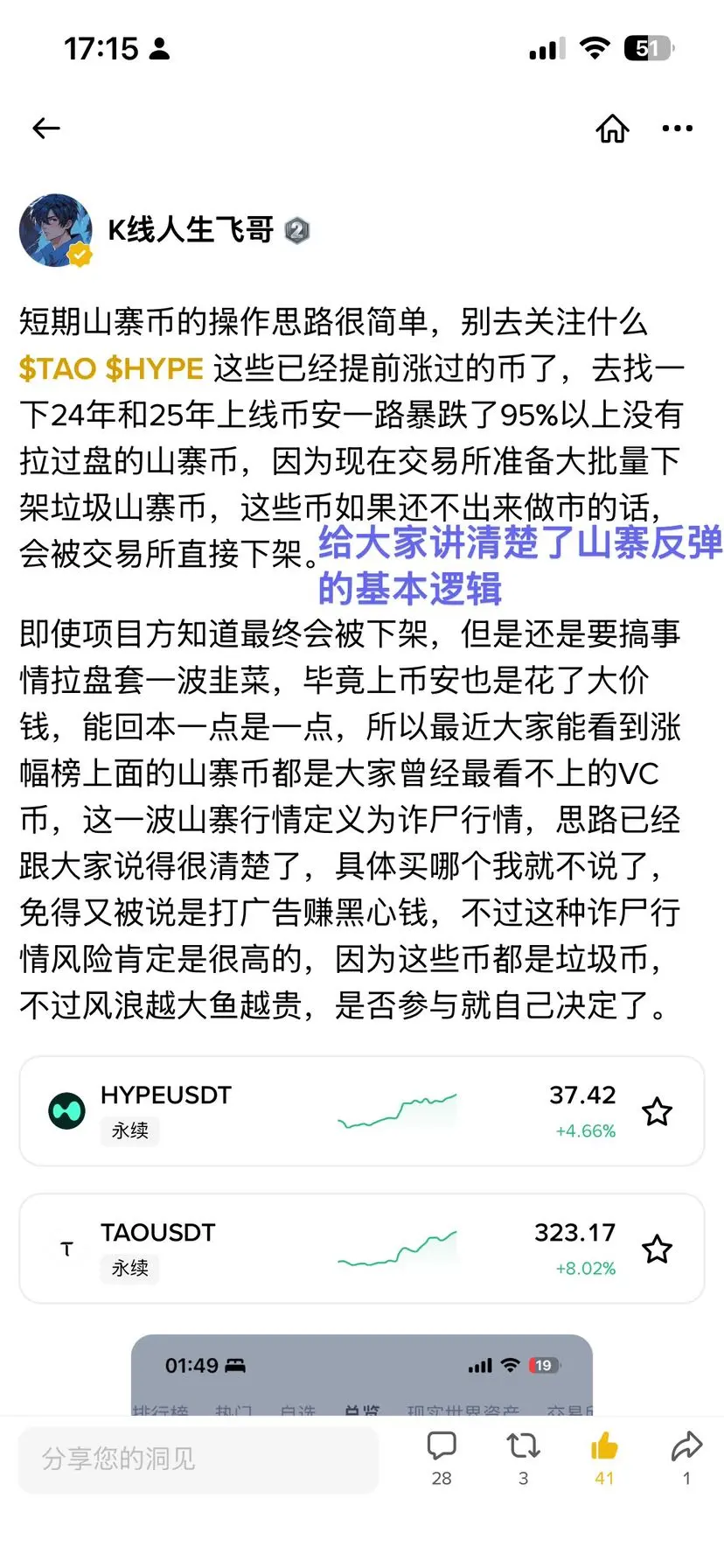The width and height of the screenshot is (724, 1568).
Task: Go back using the back arrow
Action: coord(45,128)
